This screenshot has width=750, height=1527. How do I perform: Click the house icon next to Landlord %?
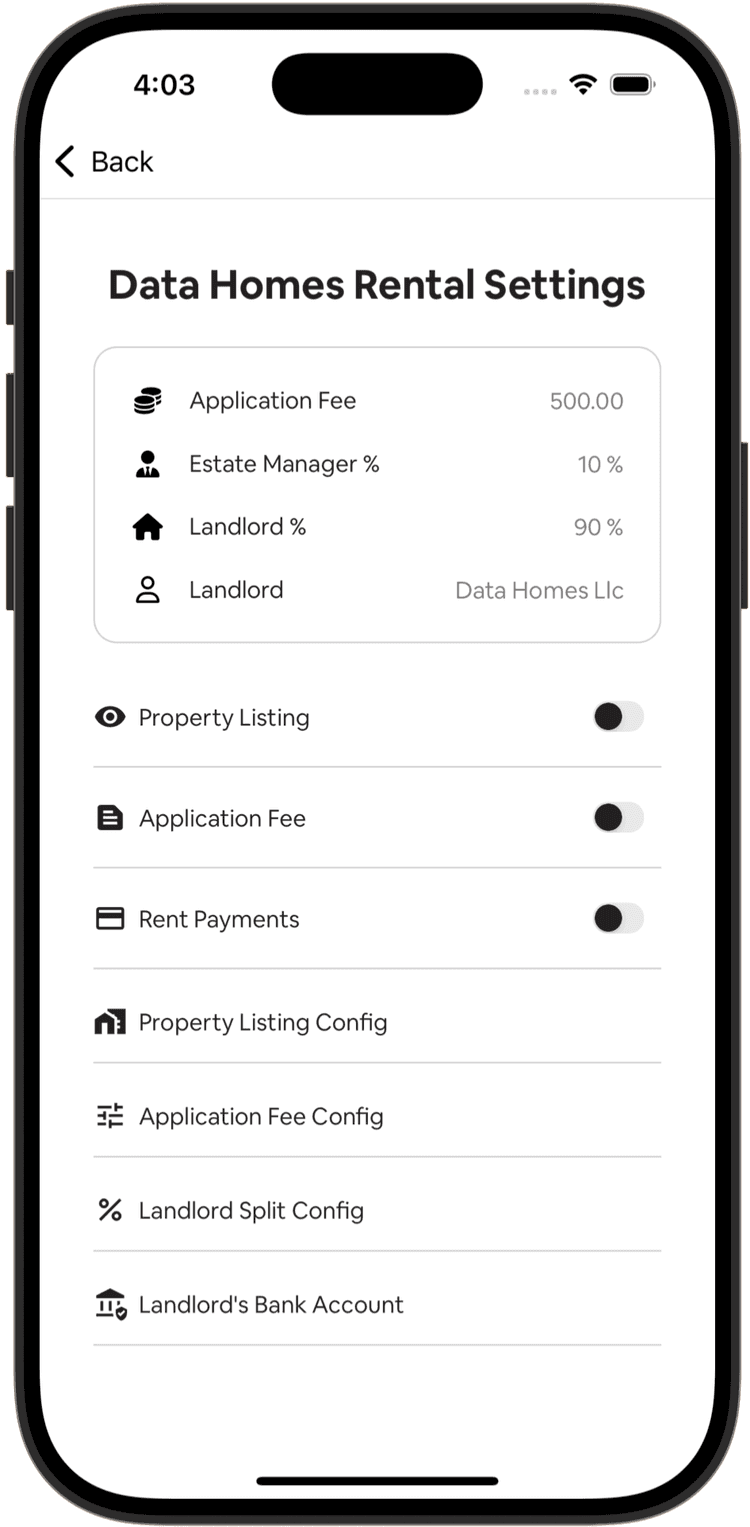point(148,527)
